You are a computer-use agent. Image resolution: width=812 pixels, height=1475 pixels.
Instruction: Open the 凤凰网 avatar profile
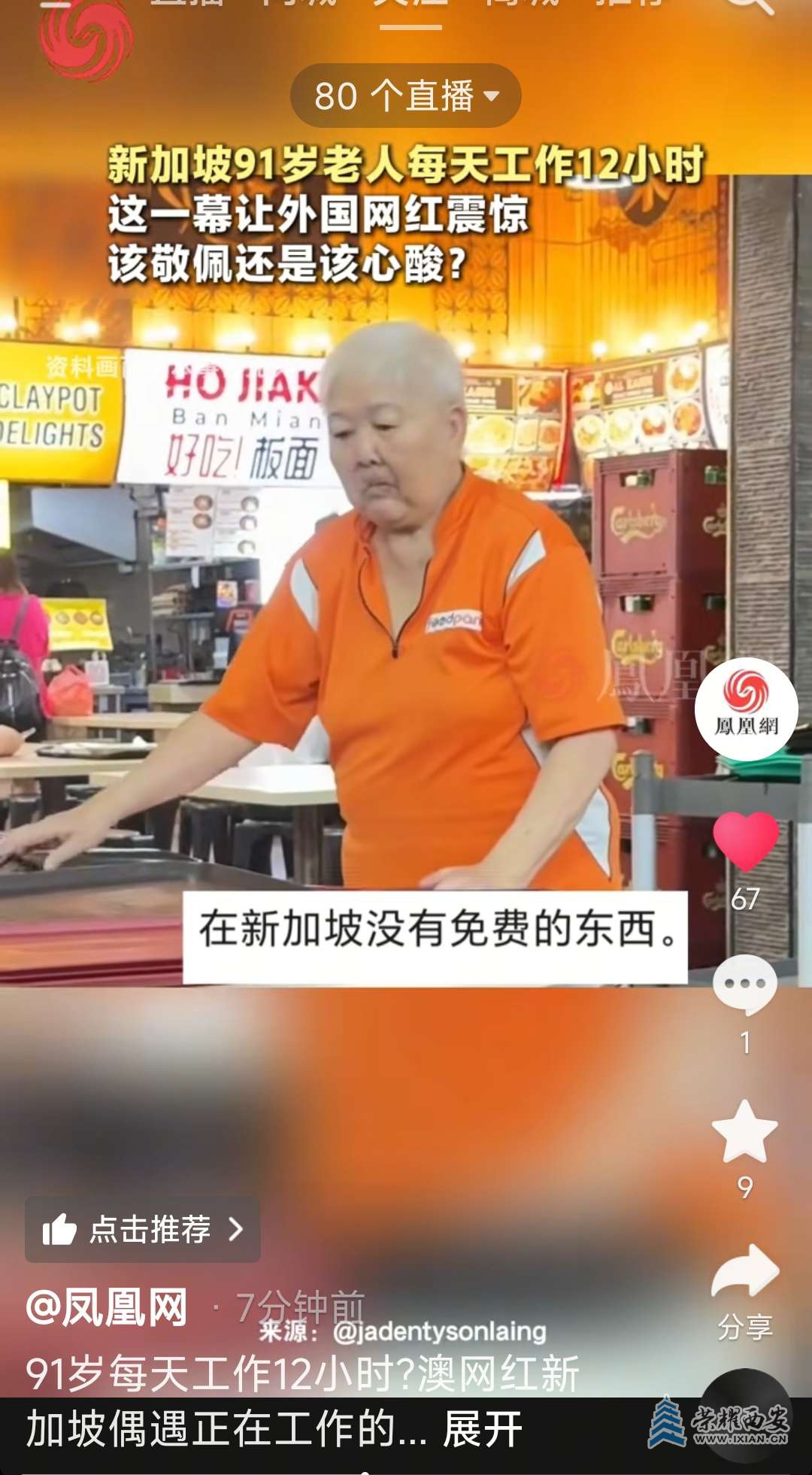point(746,708)
